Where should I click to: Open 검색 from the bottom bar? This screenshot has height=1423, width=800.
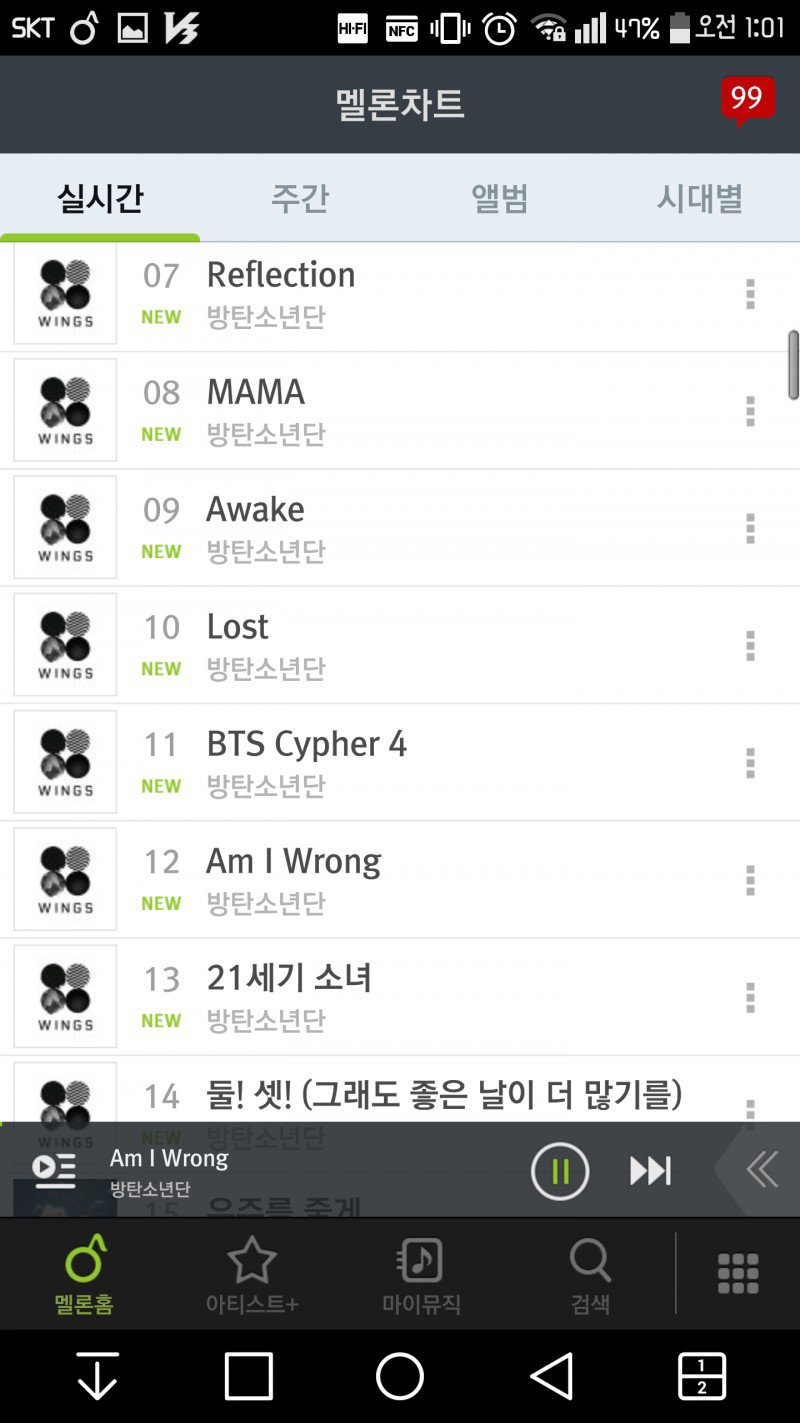click(x=590, y=1274)
